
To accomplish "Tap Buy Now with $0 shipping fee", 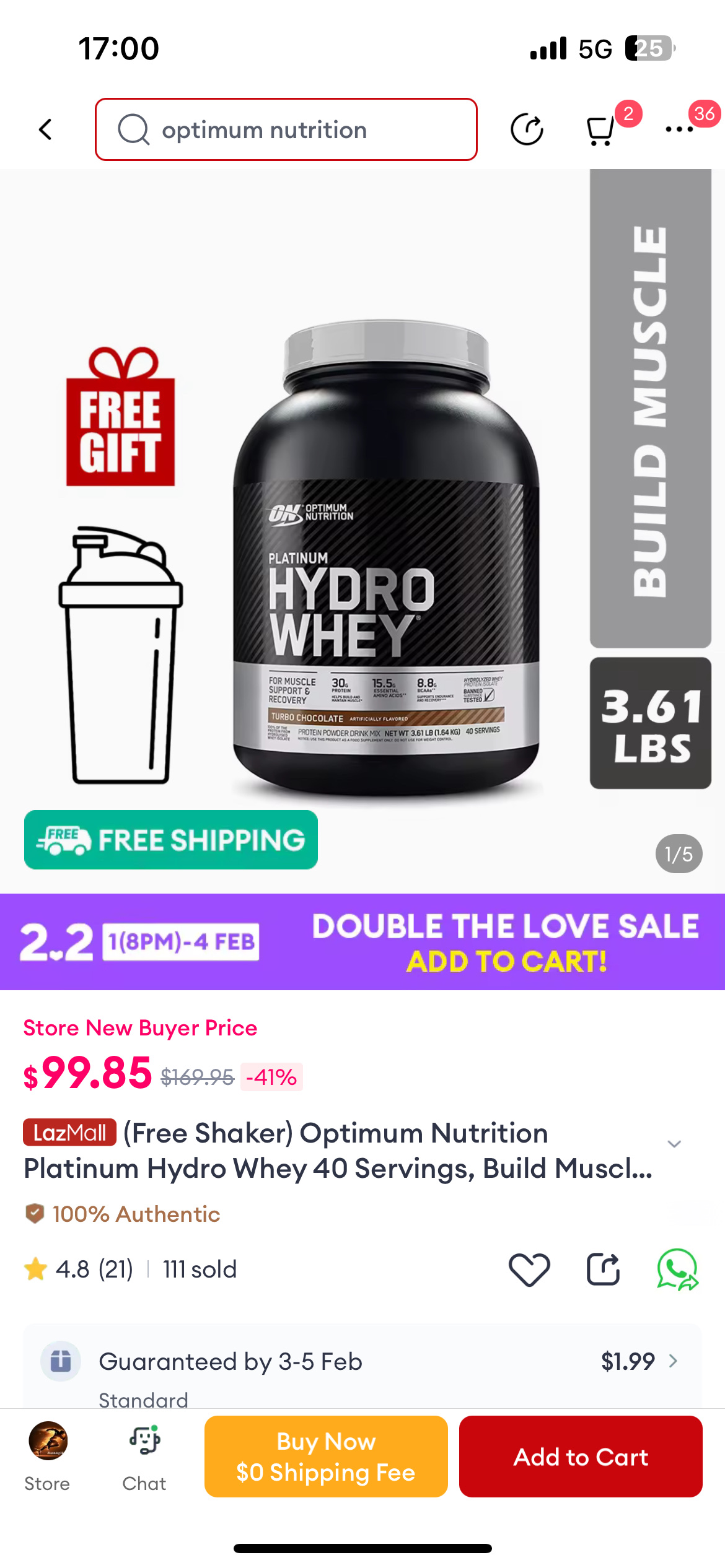I will click(x=325, y=1457).
